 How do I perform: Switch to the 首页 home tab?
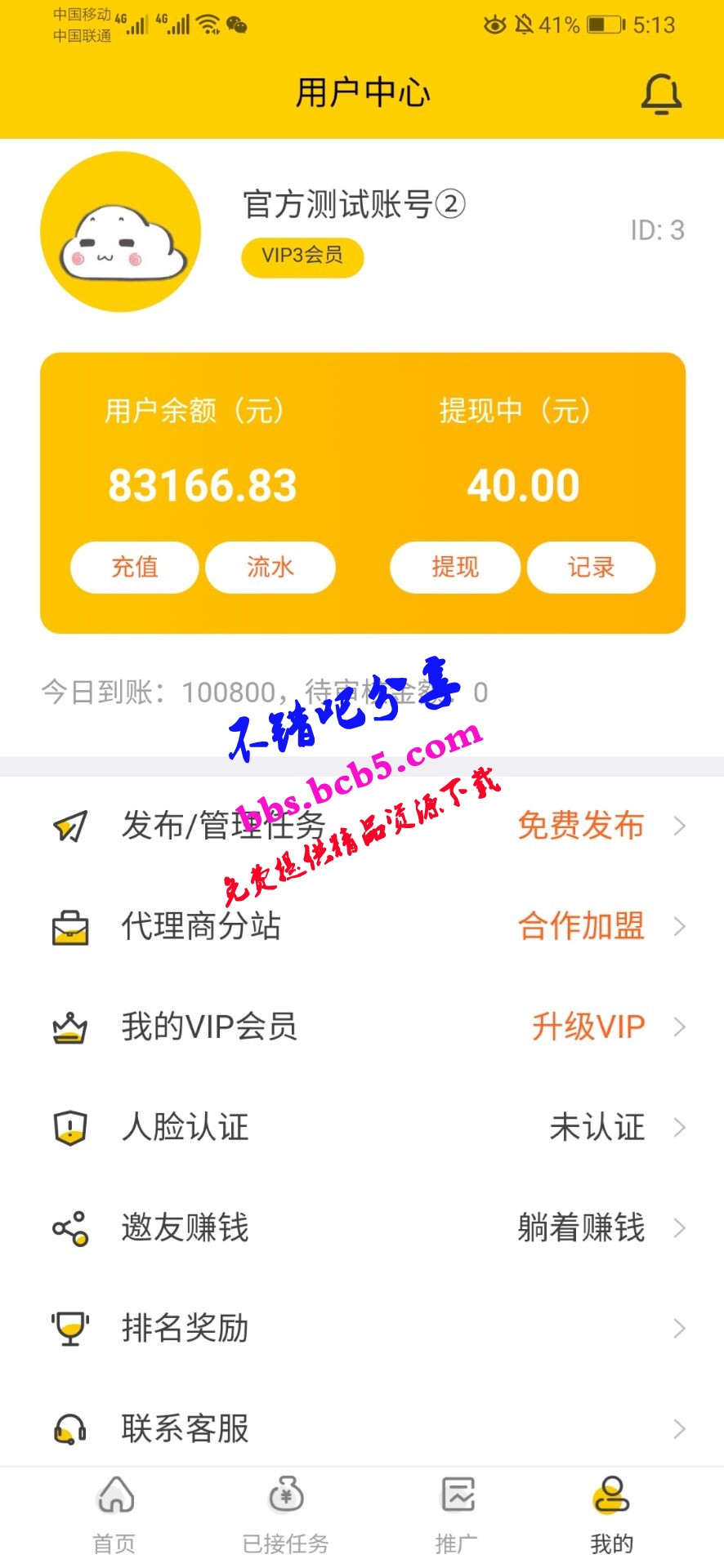[114, 1516]
